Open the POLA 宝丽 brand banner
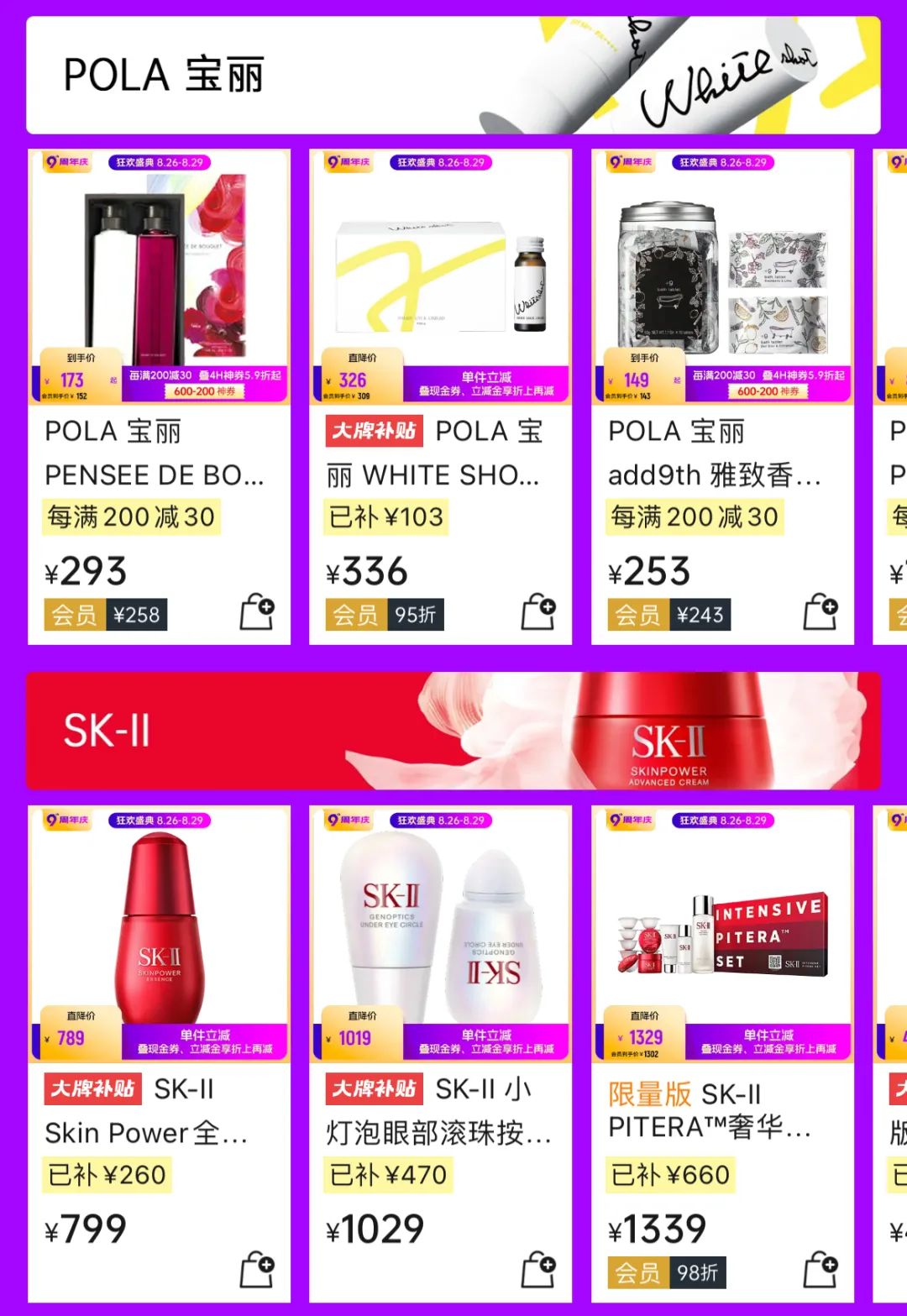 453,75
